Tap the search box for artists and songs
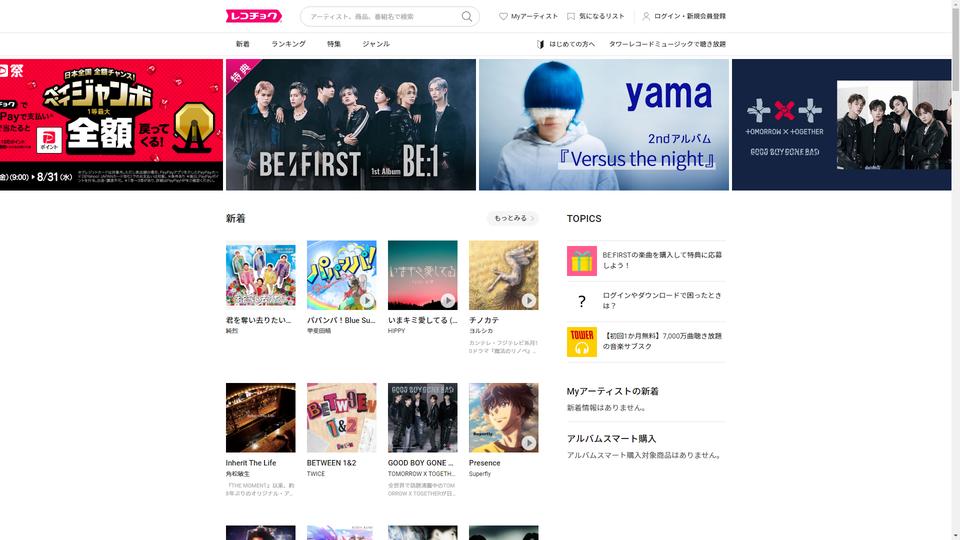Image resolution: width=960 pixels, height=540 pixels. point(380,17)
